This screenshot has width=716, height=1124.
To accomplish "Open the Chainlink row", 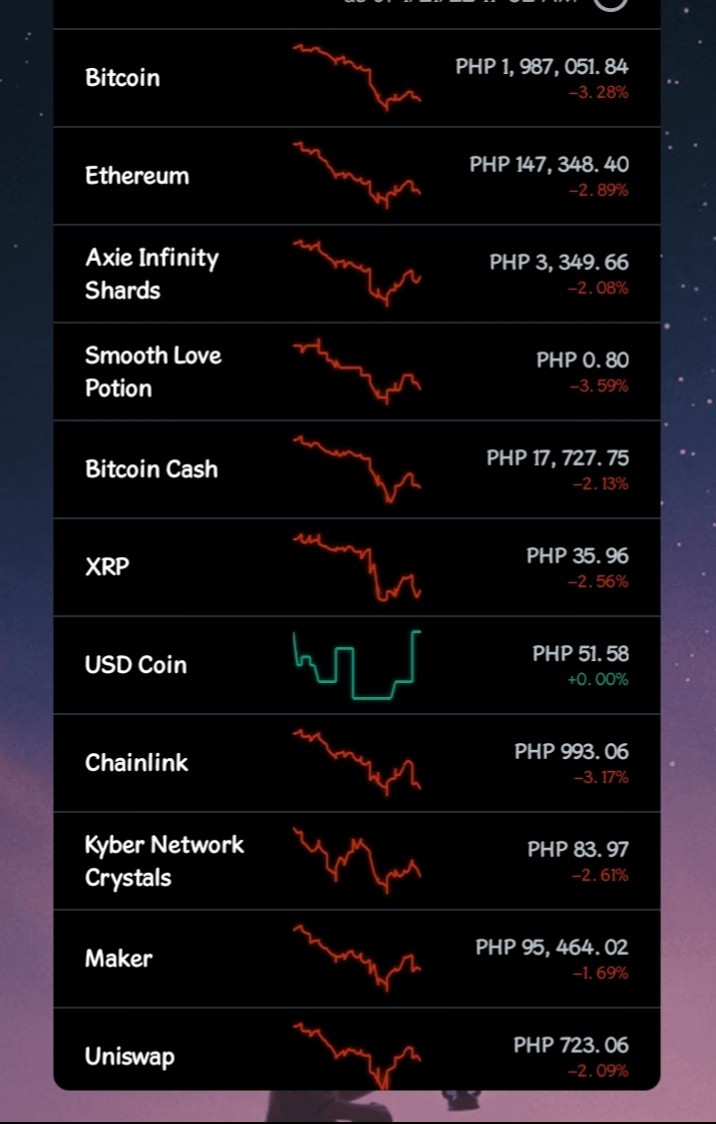I will coord(357,763).
